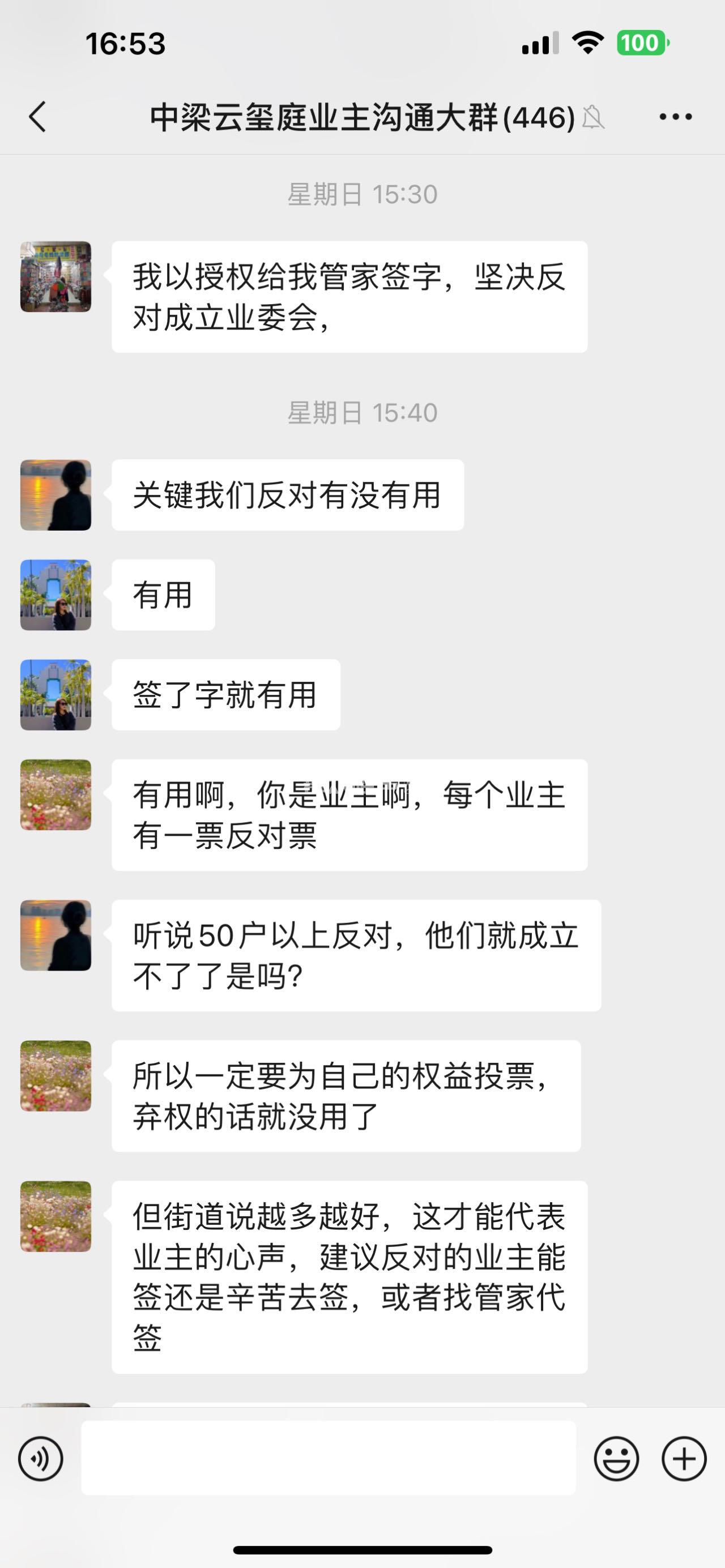View profile of sender of "但街道说越多越好"
The height and width of the screenshot is (1568, 725).
[56, 1216]
